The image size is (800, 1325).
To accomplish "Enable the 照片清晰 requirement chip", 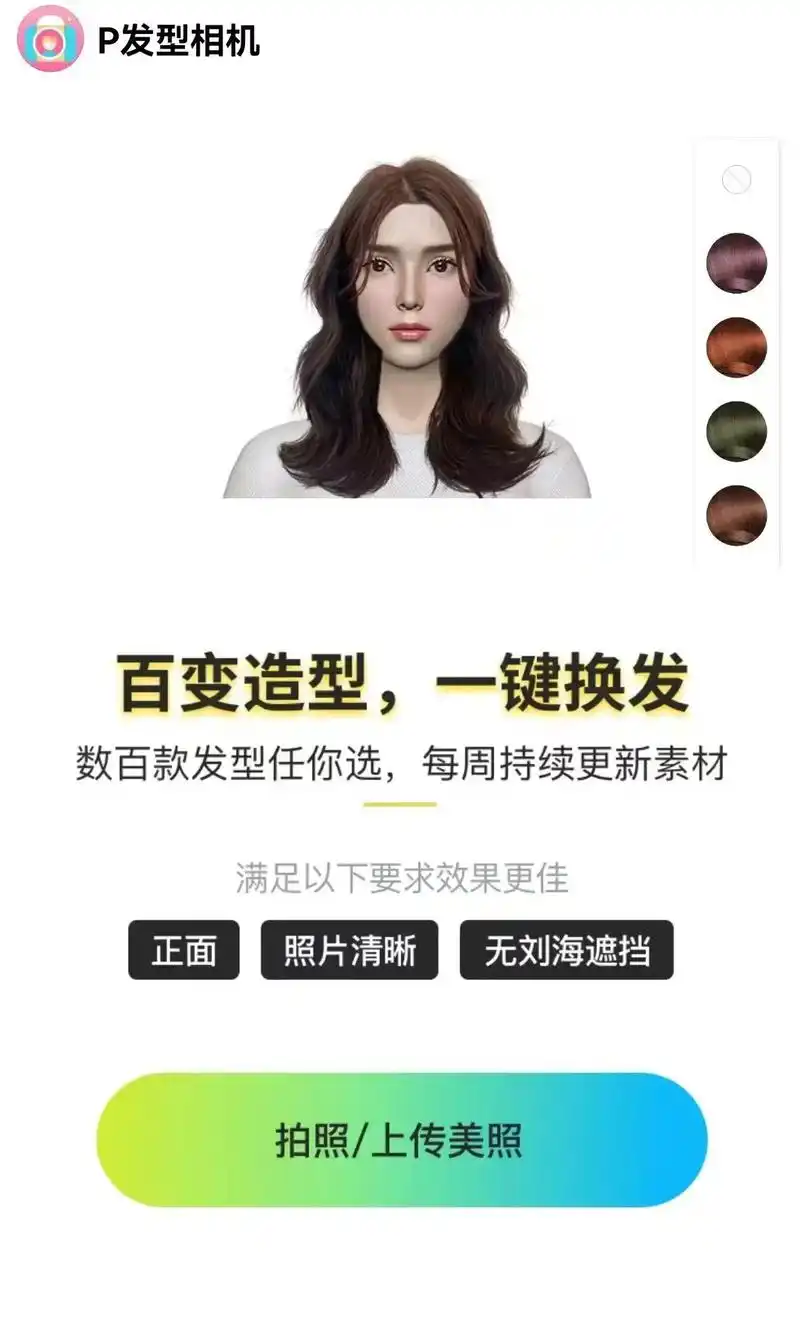I will pyautogui.click(x=349, y=951).
